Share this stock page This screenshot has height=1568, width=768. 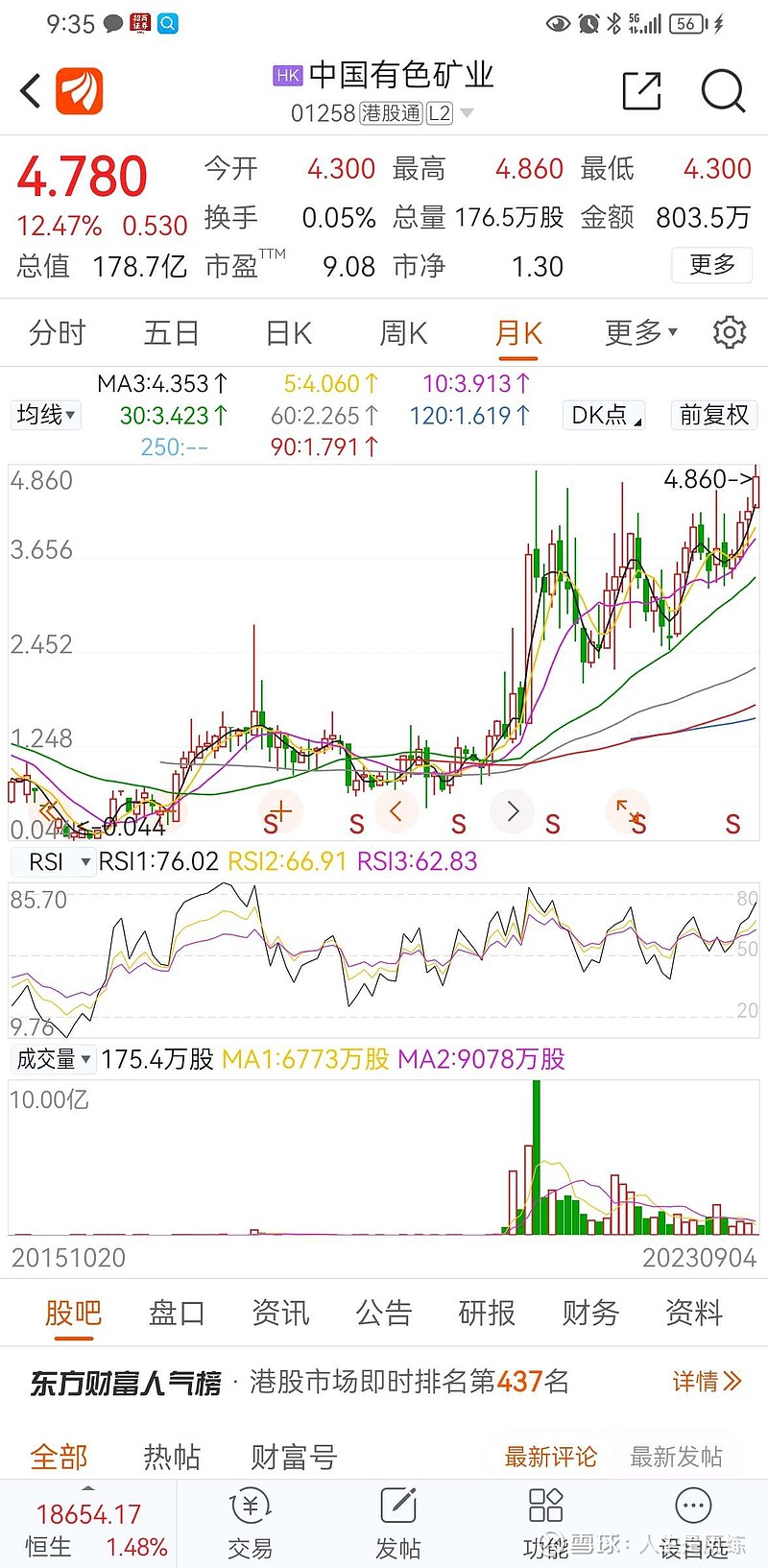pos(641,91)
